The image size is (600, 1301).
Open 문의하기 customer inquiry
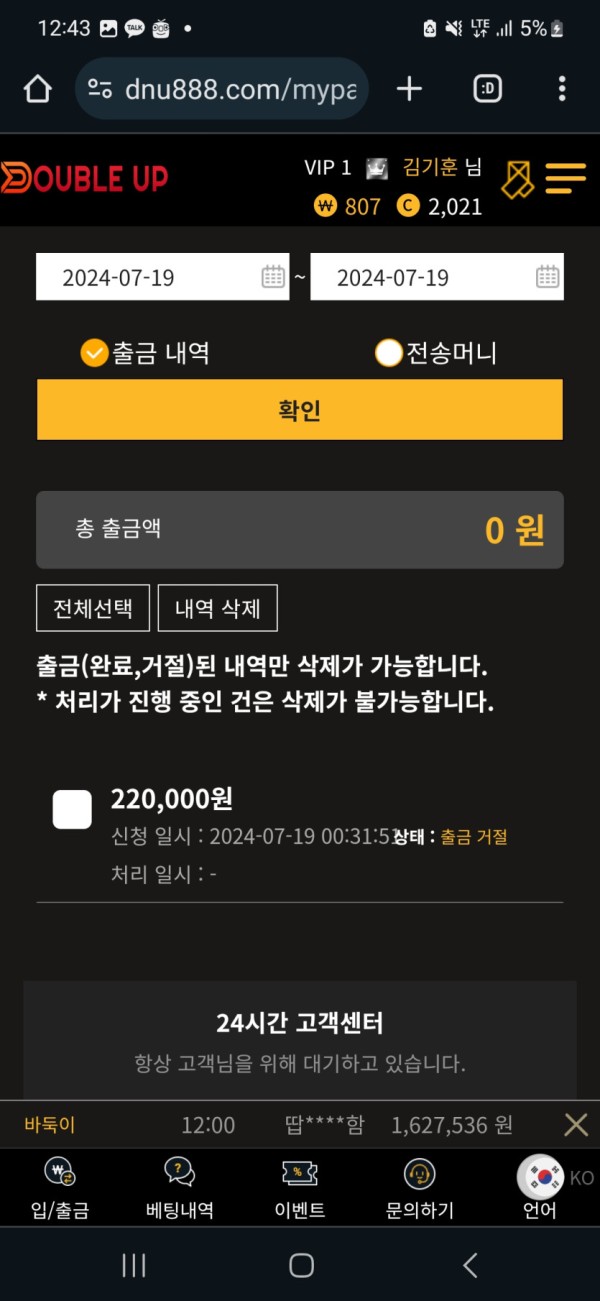point(419,1188)
